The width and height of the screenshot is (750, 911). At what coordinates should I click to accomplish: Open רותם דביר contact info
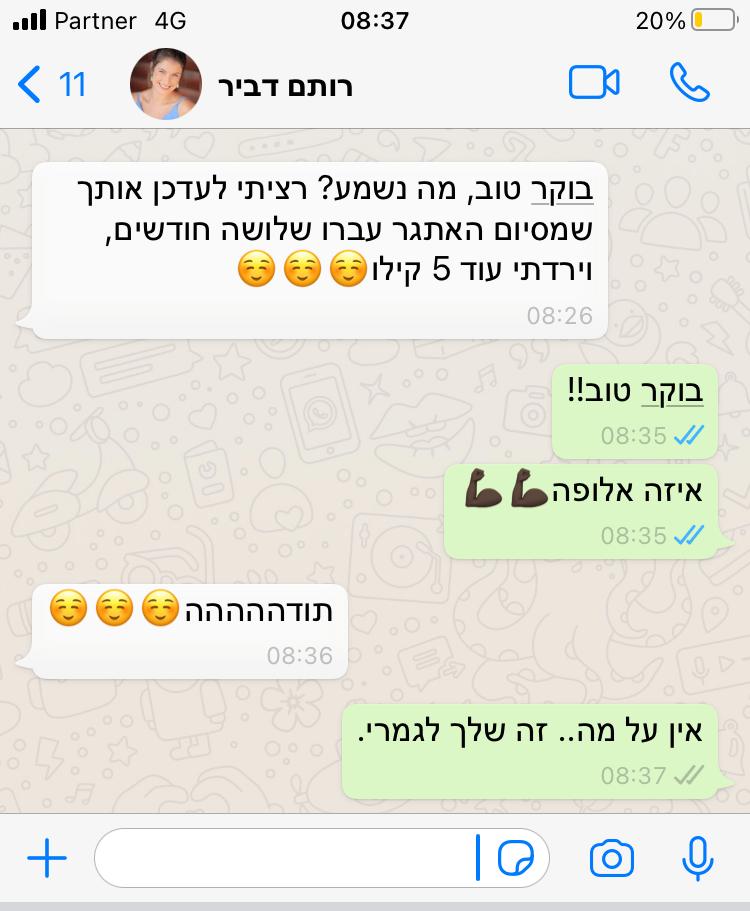tap(285, 86)
